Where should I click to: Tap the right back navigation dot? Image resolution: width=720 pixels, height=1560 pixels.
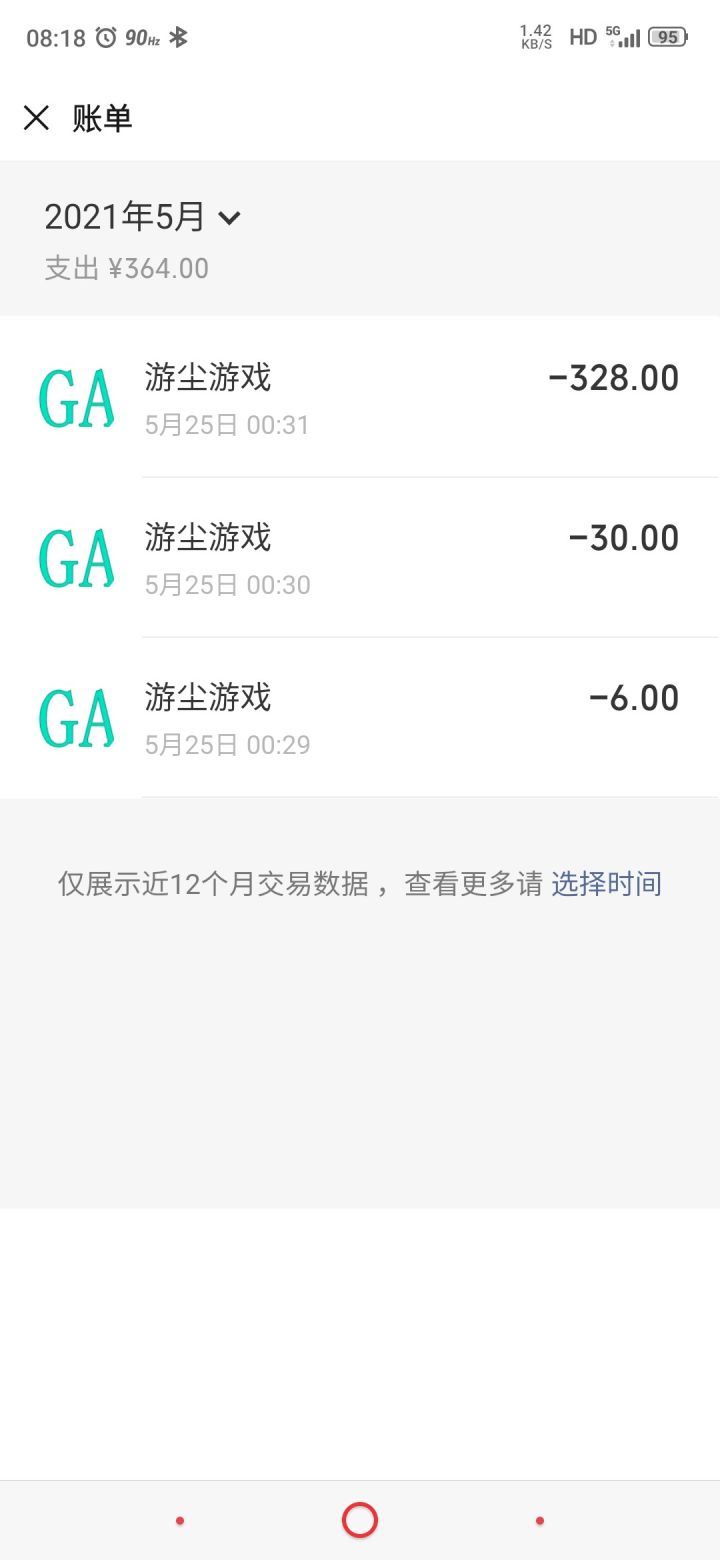click(539, 1519)
